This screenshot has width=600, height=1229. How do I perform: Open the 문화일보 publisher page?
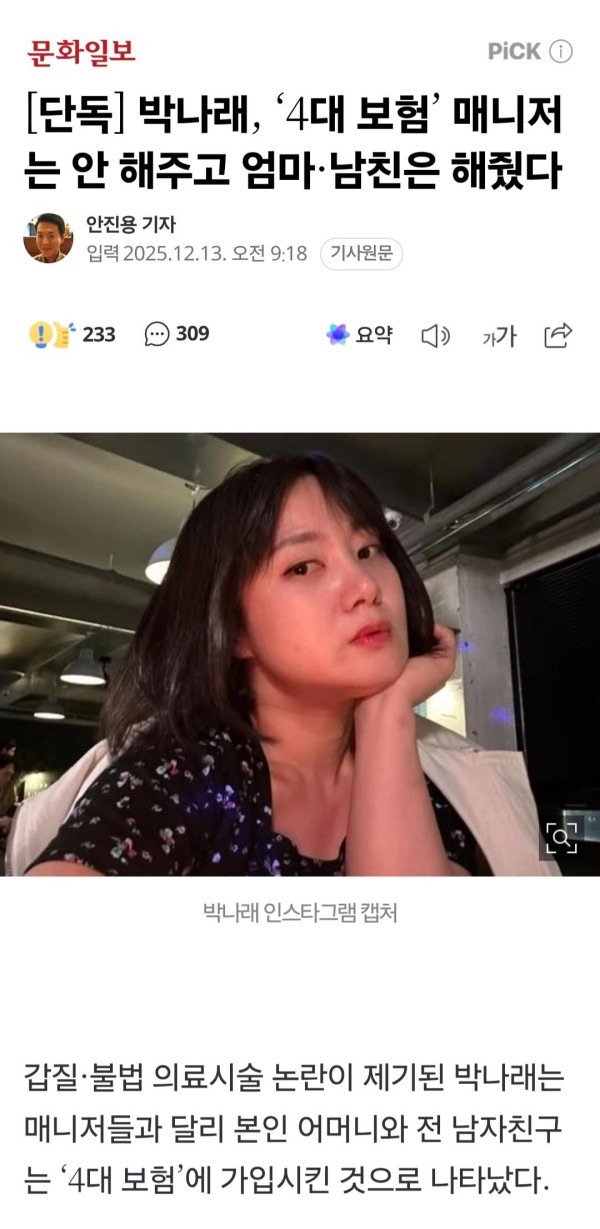click(x=82, y=51)
